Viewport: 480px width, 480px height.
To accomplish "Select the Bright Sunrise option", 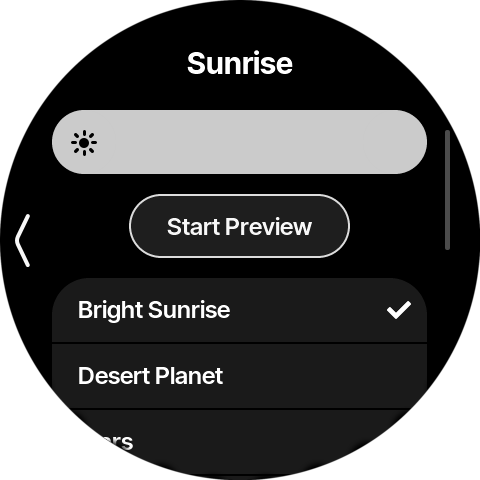I will point(239,310).
